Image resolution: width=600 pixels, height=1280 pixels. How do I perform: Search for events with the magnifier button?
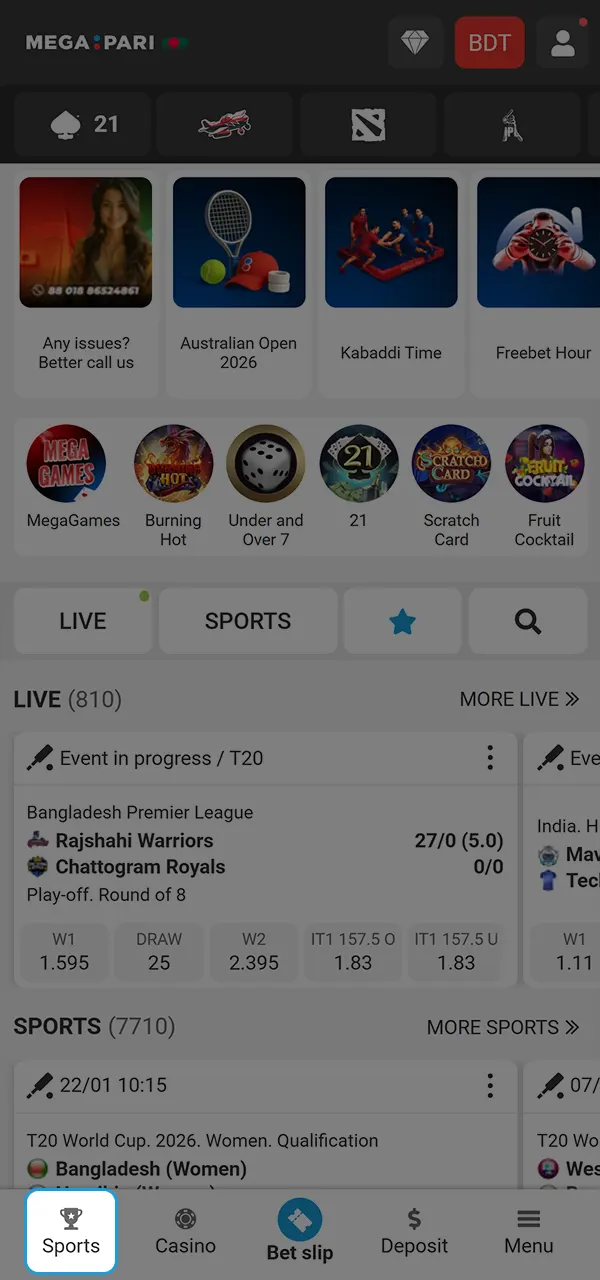[527, 621]
